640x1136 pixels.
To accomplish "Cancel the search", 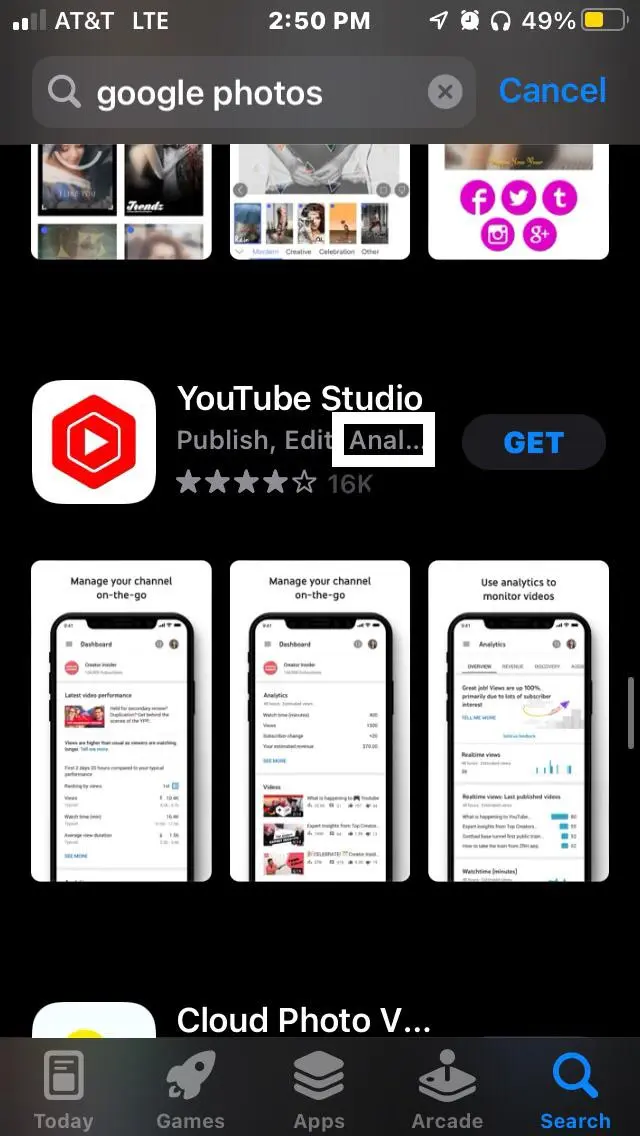I will (x=552, y=91).
